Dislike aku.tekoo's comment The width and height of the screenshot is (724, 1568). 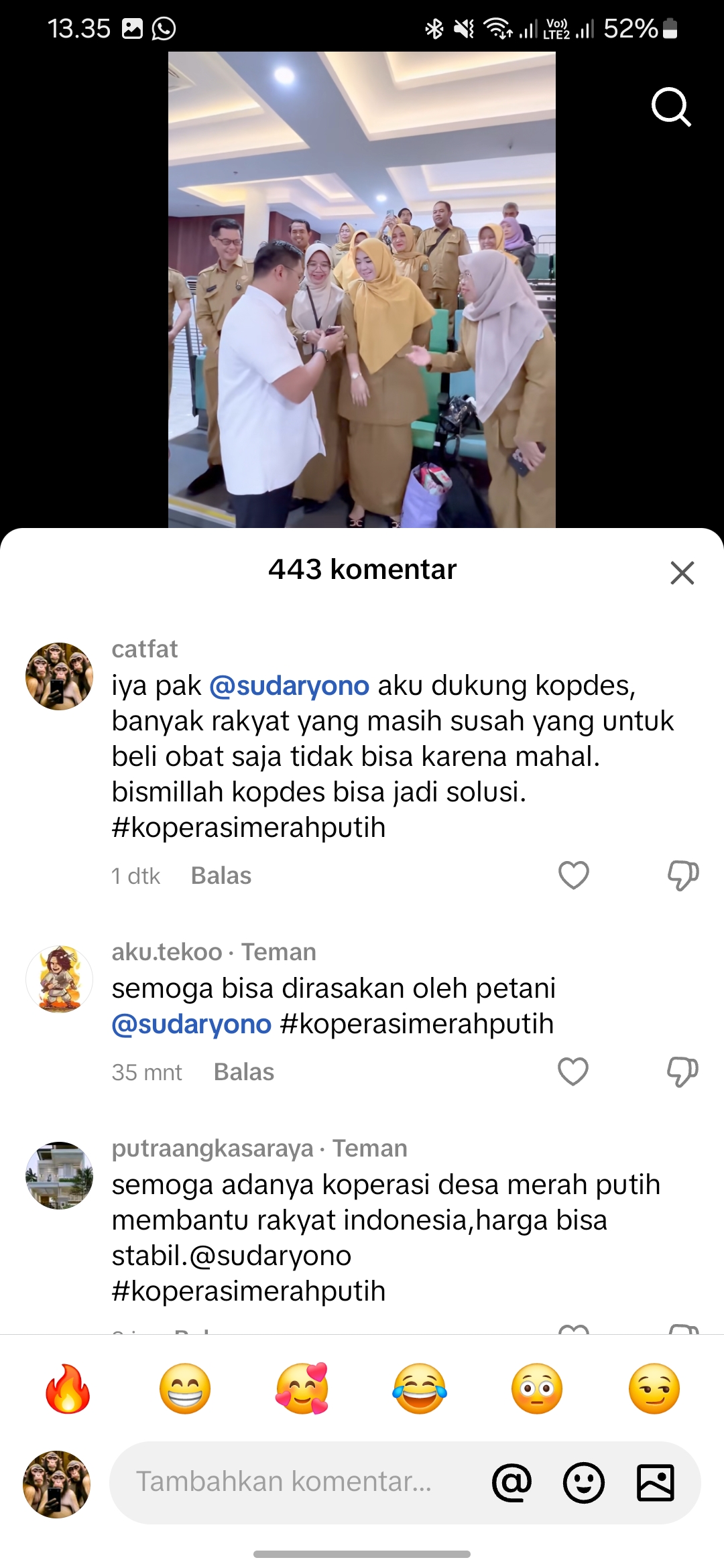point(683,1071)
